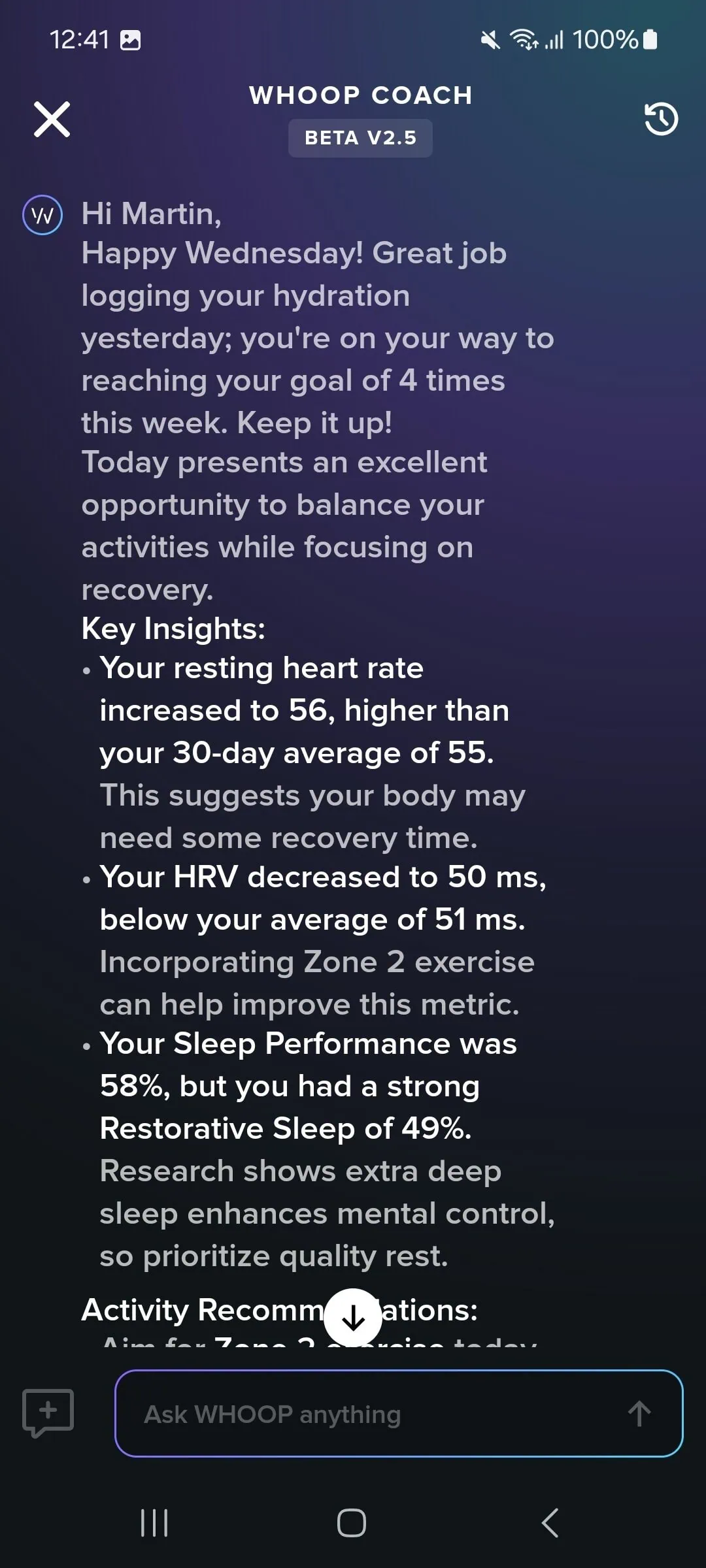Jump to the bottom with the down arrow
The width and height of the screenshot is (706, 1568).
click(353, 1318)
